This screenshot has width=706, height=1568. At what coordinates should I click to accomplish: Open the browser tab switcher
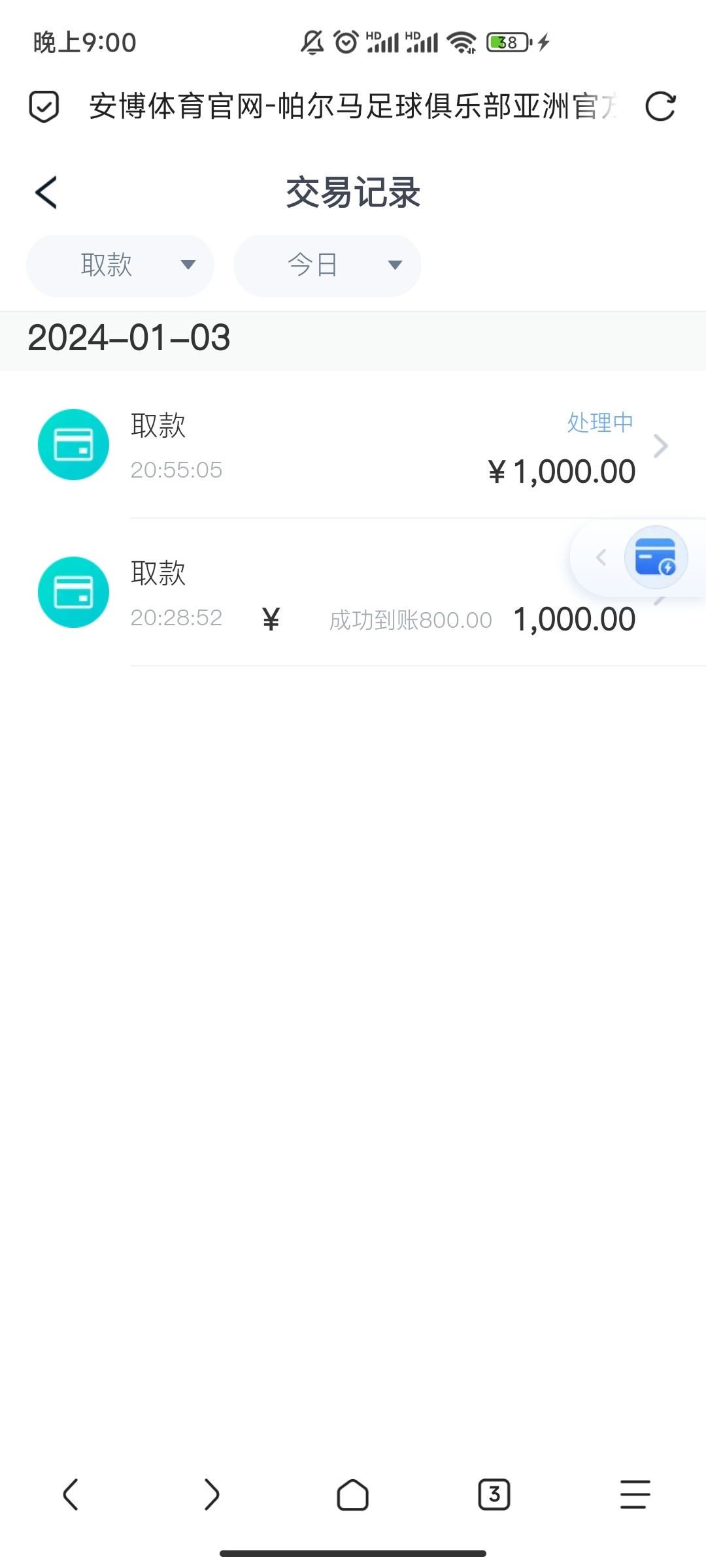(494, 1494)
